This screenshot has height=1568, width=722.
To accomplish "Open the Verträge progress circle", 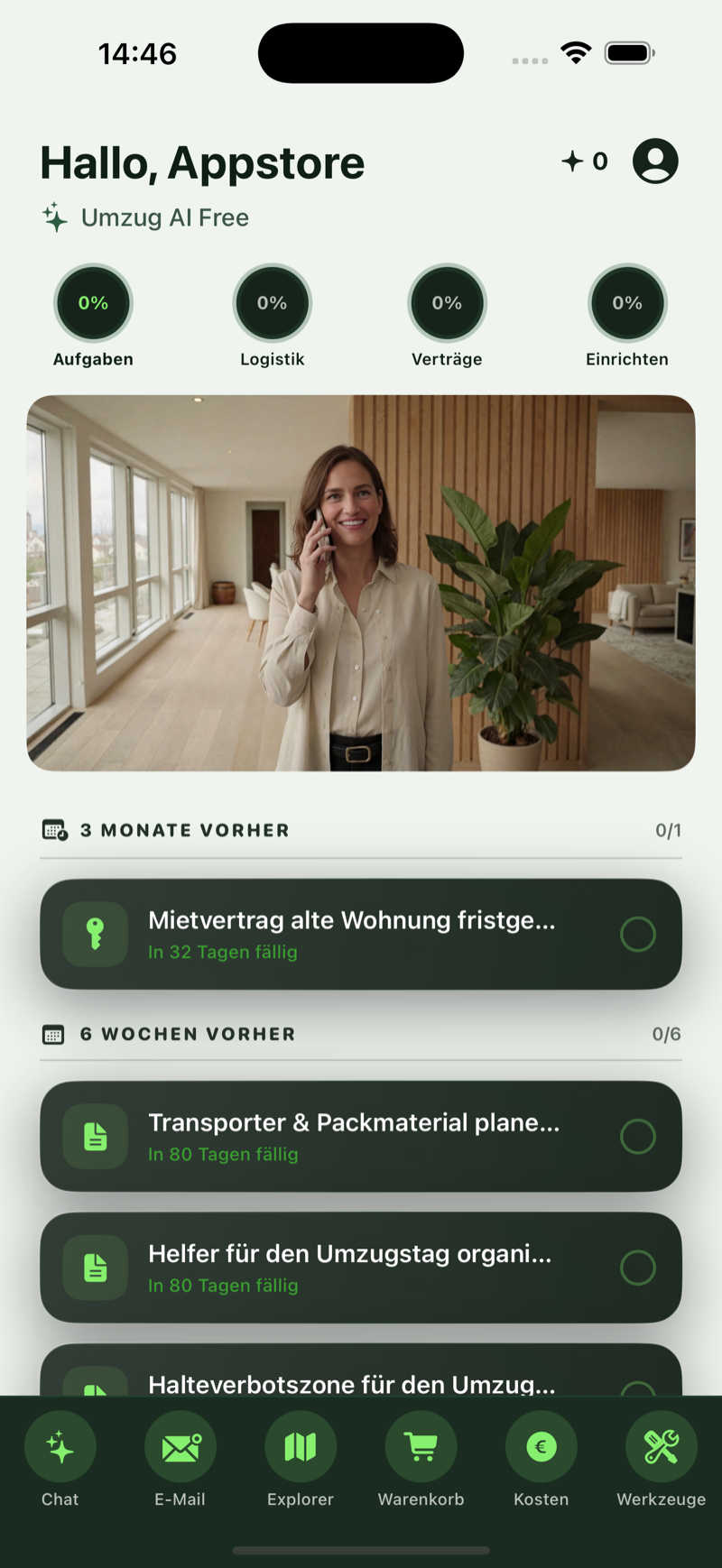I will point(447,303).
